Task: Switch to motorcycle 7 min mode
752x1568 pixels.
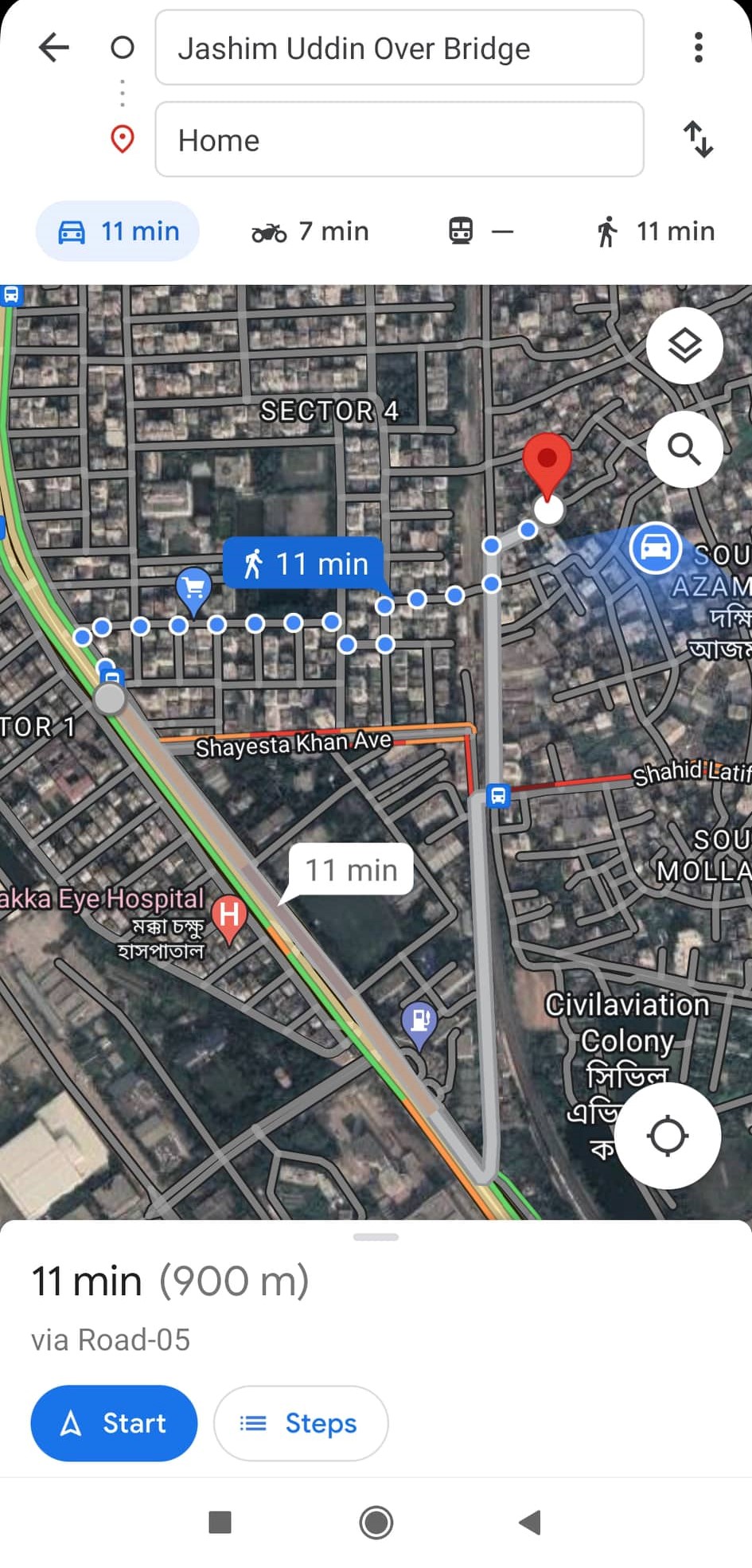Action: coord(310,232)
